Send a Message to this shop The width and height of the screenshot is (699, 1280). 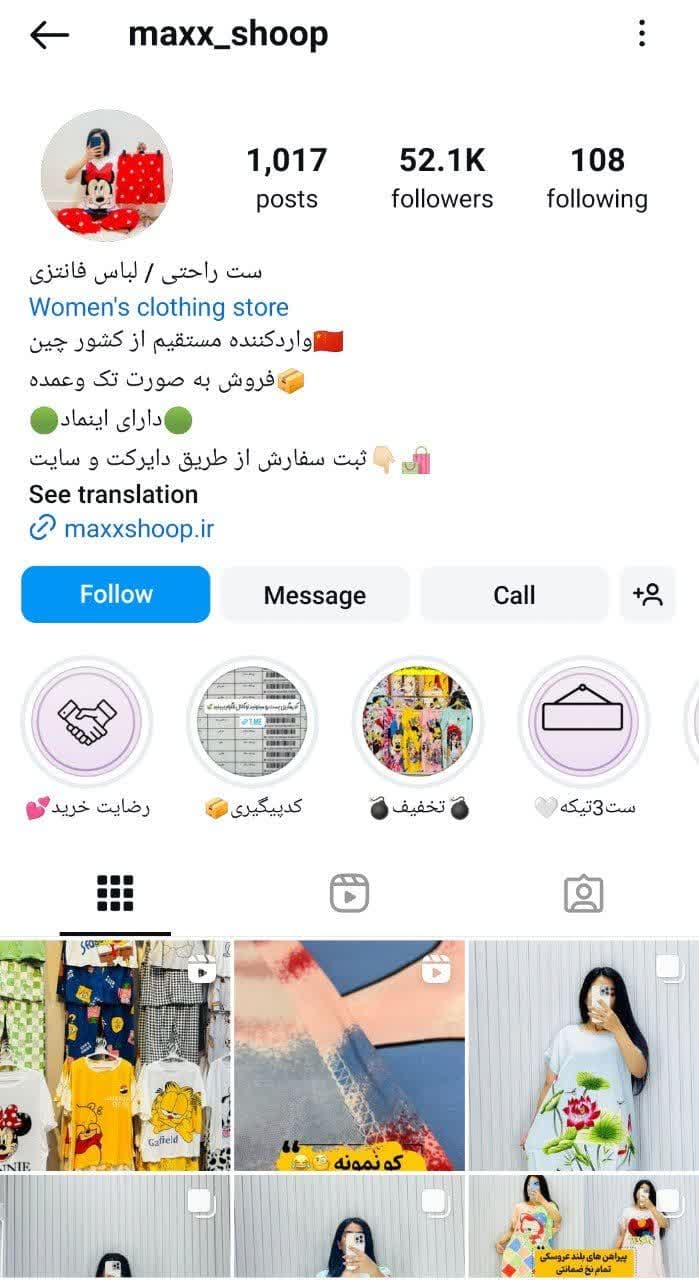[x=314, y=595]
